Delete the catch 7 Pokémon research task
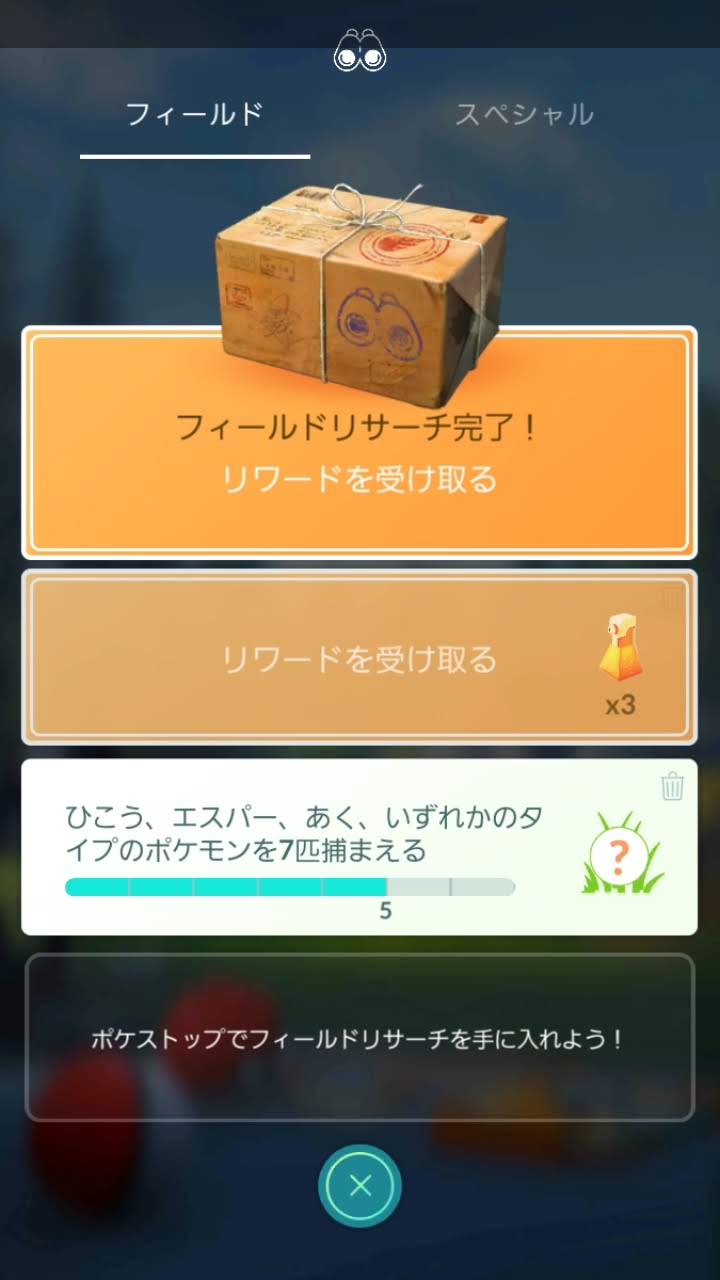Screen dimensions: 720x1280 tap(672, 788)
